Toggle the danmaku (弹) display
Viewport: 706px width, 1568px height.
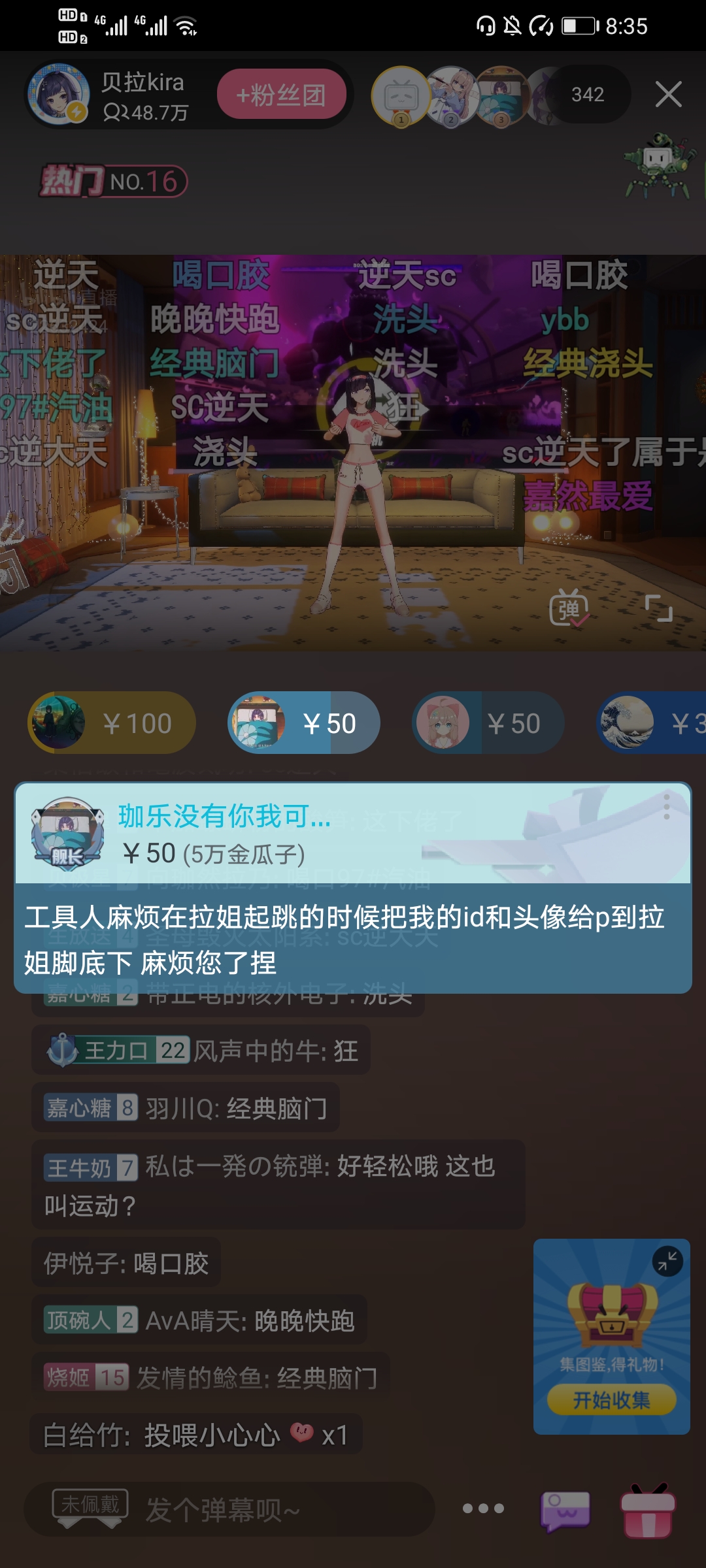pyautogui.click(x=568, y=608)
